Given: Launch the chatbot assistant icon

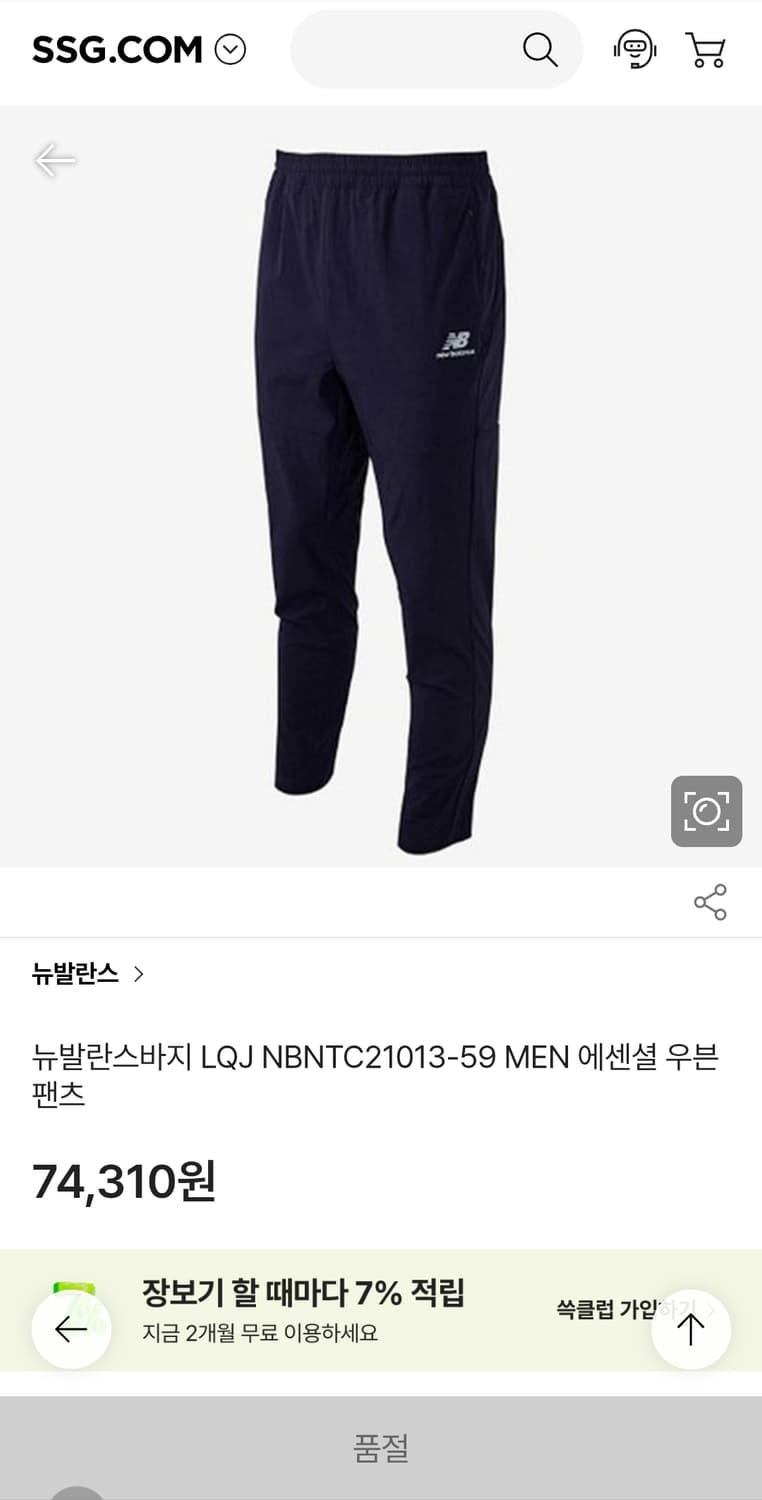Looking at the screenshot, I should coord(634,49).
